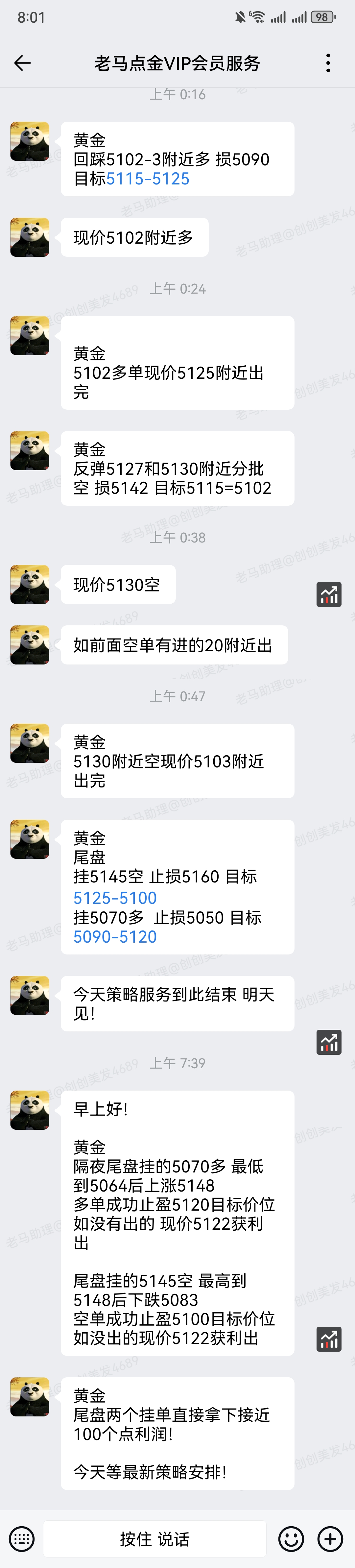Hold the 按住 说话 voice button
355x1568 pixels.
click(155, 1539)
